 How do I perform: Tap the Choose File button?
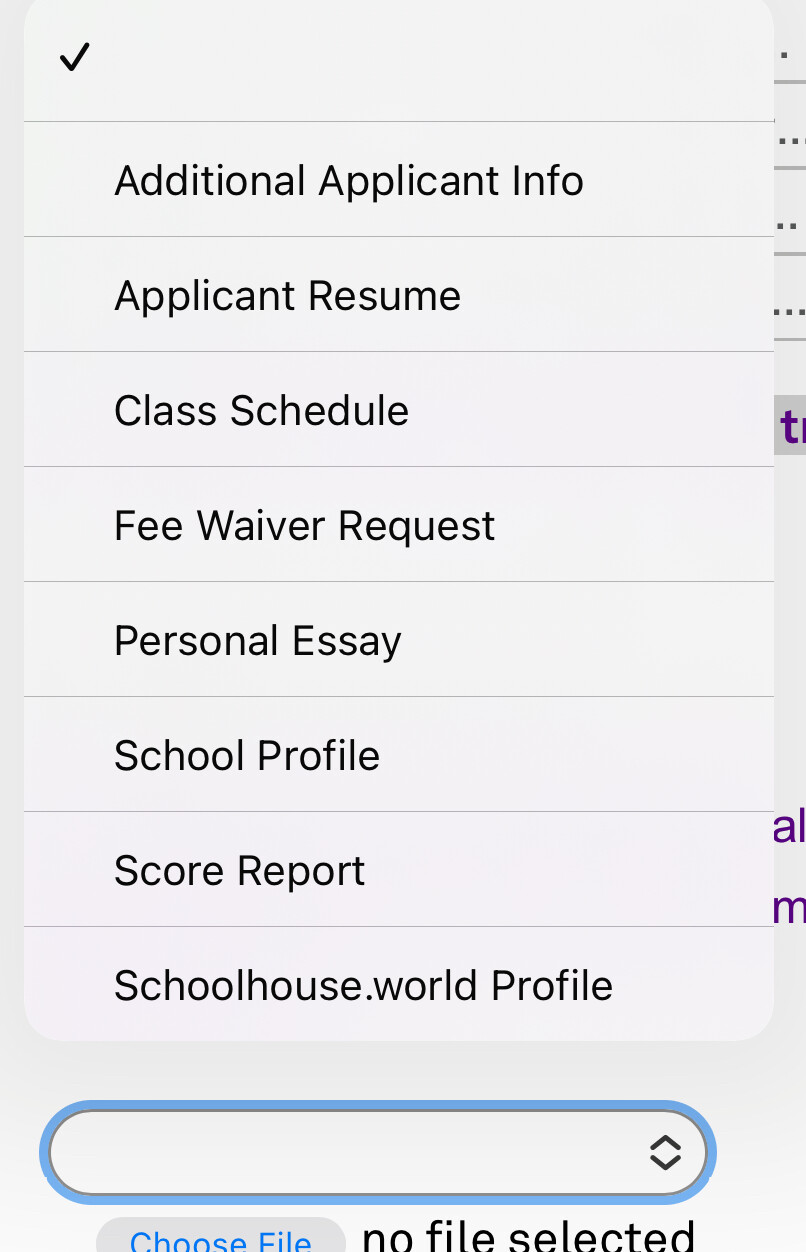point(221,1238)
